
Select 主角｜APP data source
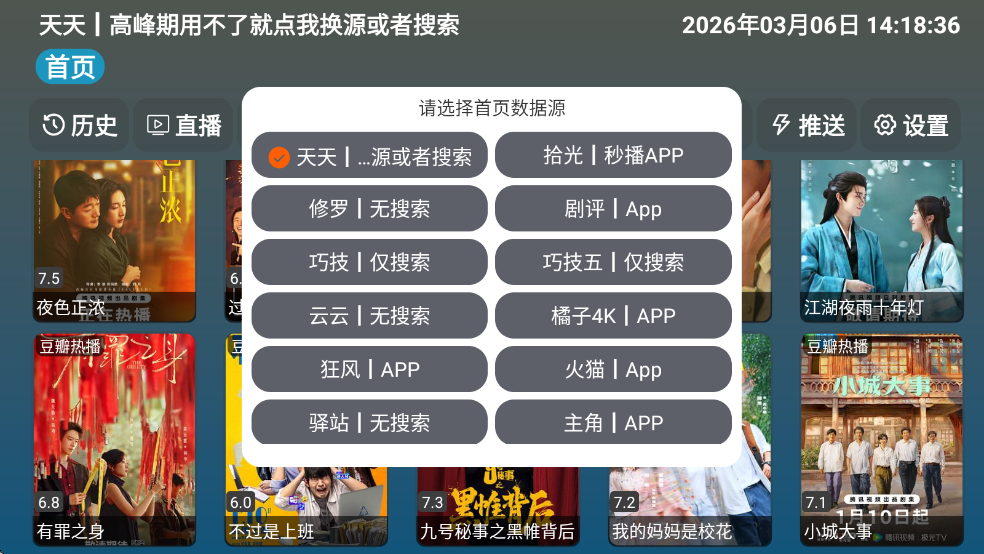point(613,423)
